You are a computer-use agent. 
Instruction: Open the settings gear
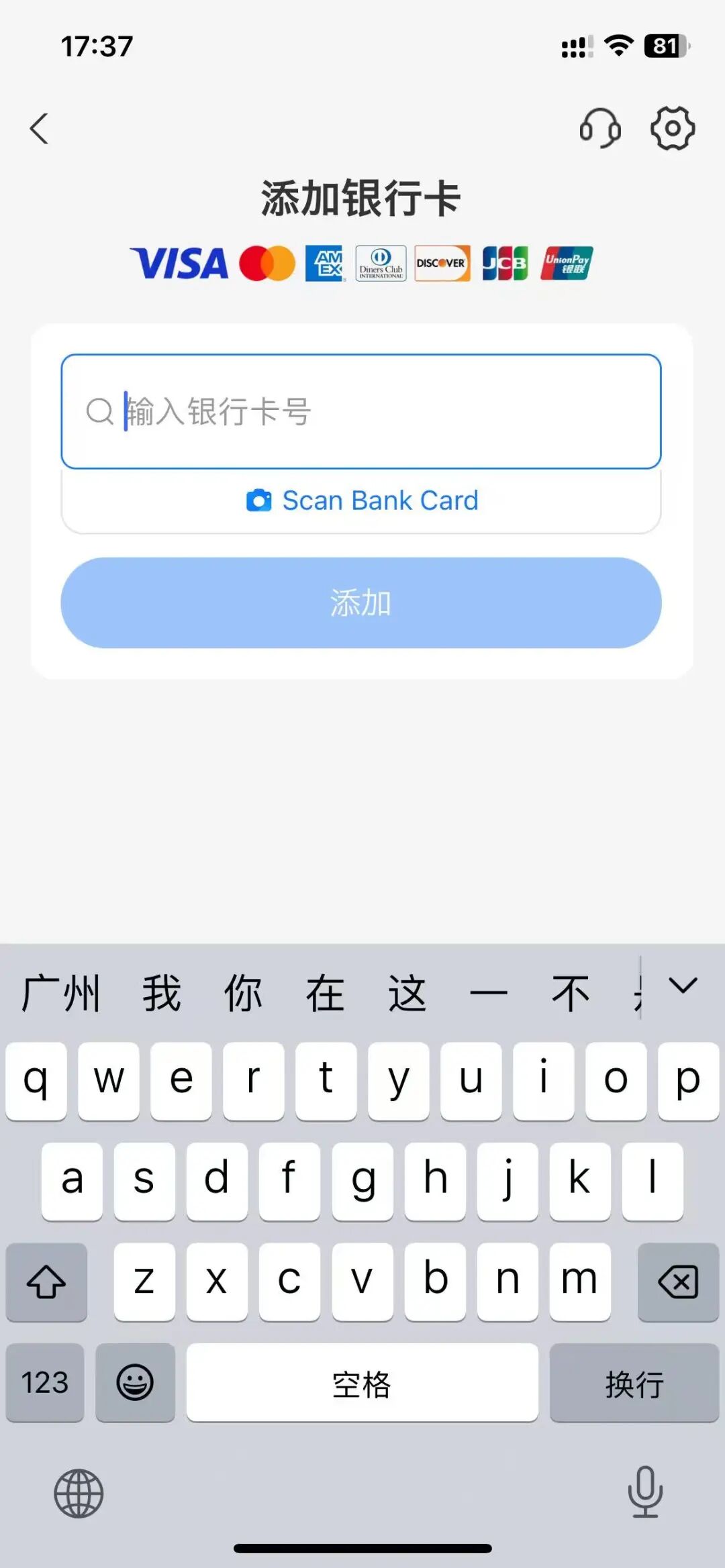(x=672, y=127)
